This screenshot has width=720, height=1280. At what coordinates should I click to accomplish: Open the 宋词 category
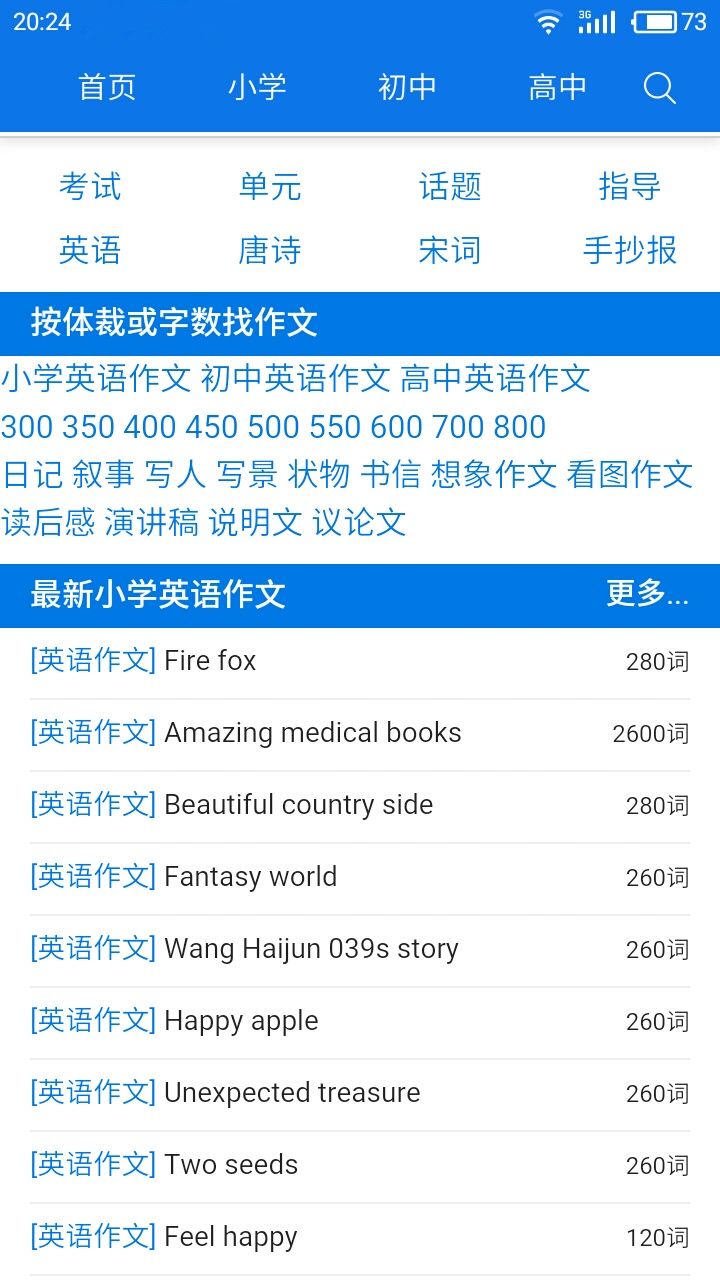tap(450, 250)
